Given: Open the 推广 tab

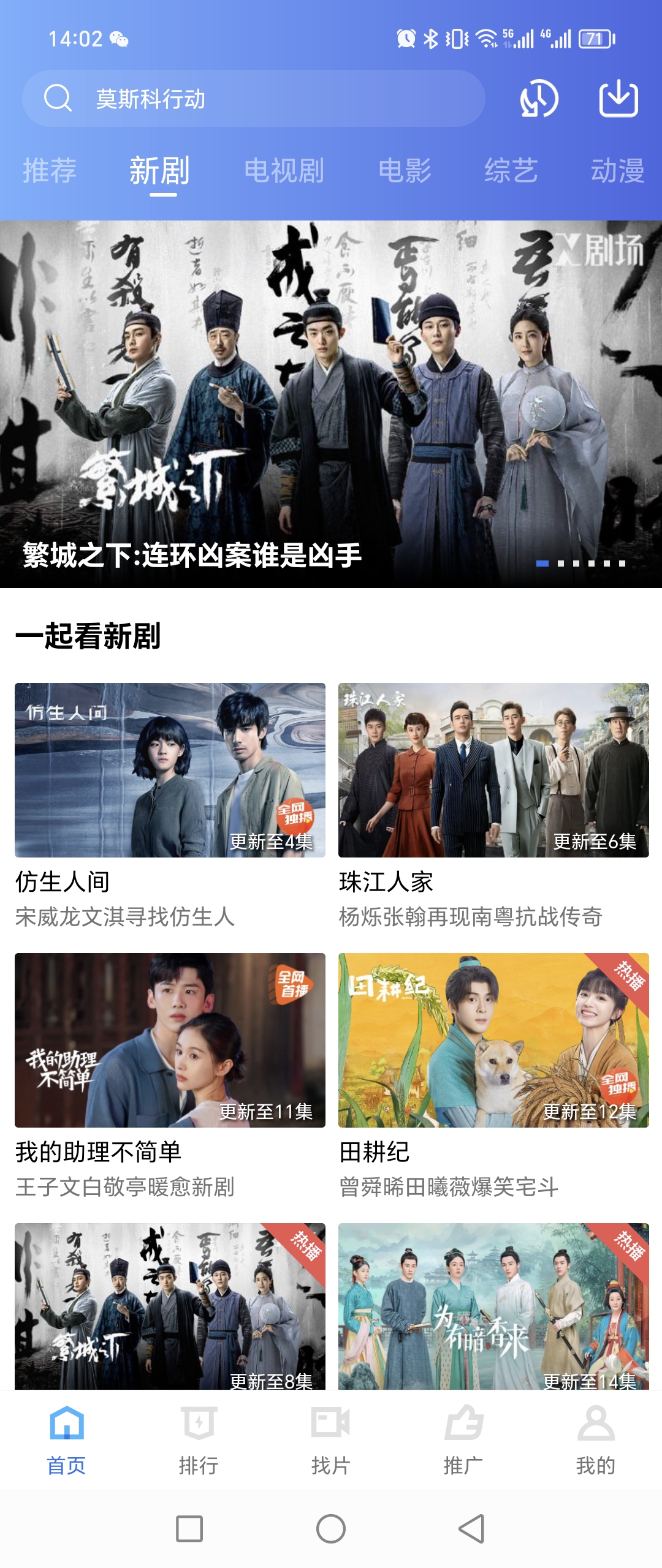Looking at the screenshot, I should (463, 1439).
